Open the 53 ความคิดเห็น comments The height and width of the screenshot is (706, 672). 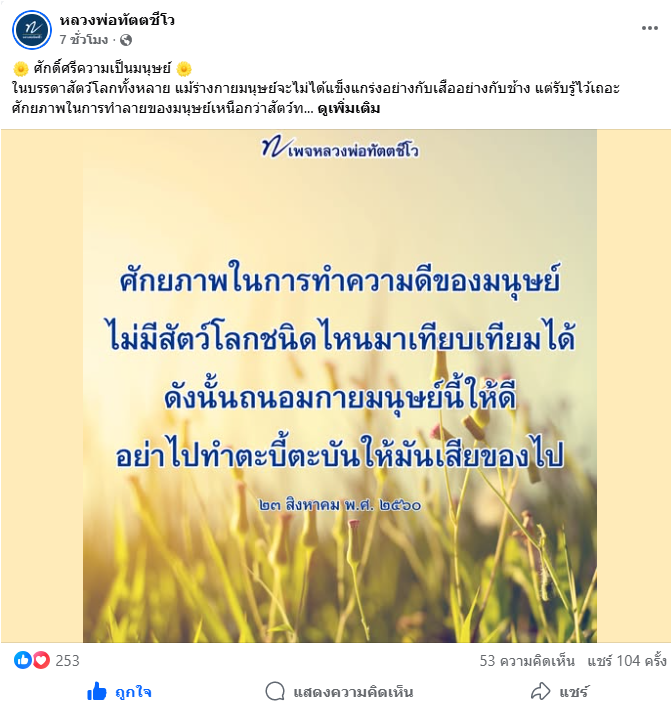pyautogui.click(x=526, y=661)
